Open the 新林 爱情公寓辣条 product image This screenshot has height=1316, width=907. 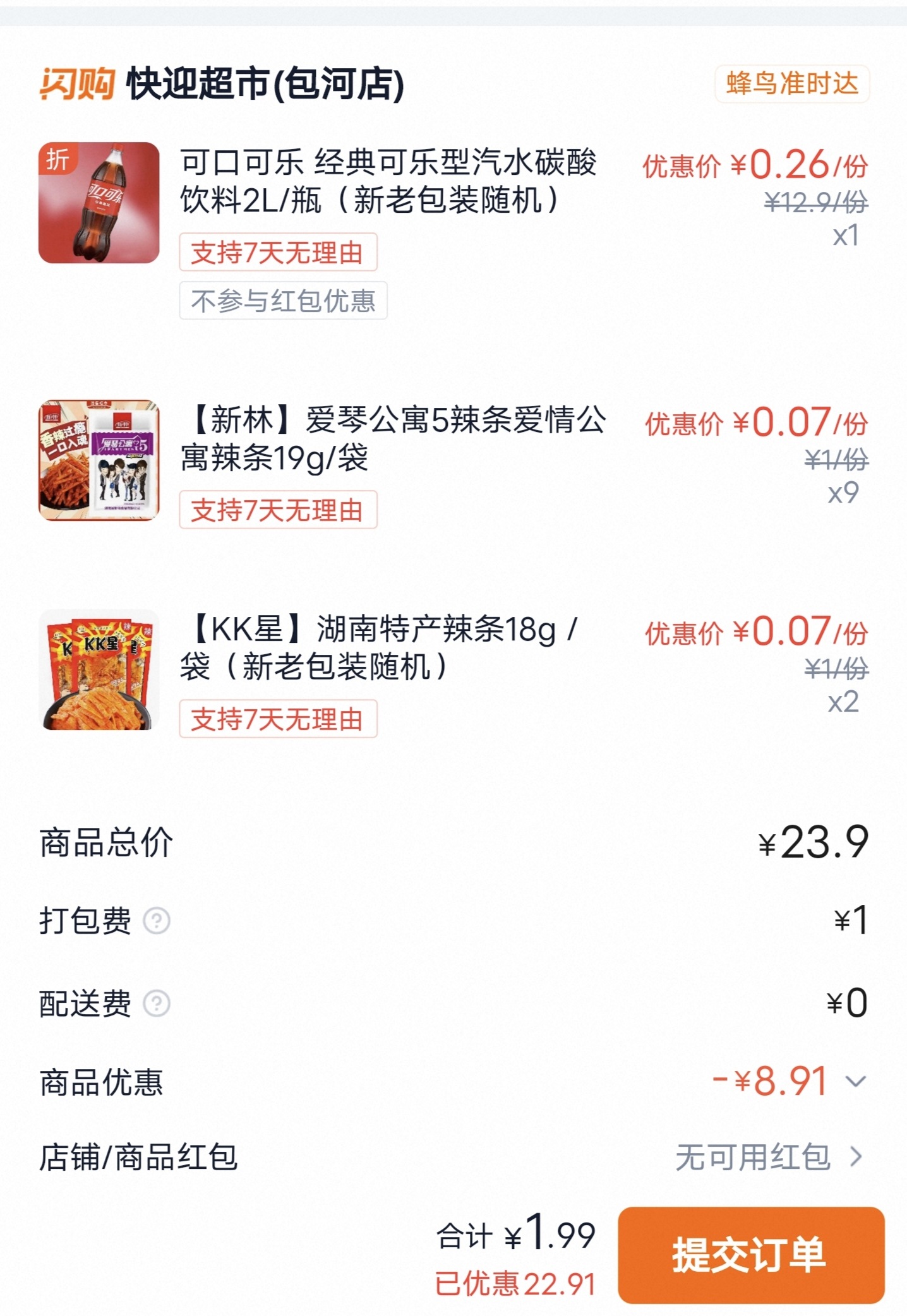click(x=99, y=460)
